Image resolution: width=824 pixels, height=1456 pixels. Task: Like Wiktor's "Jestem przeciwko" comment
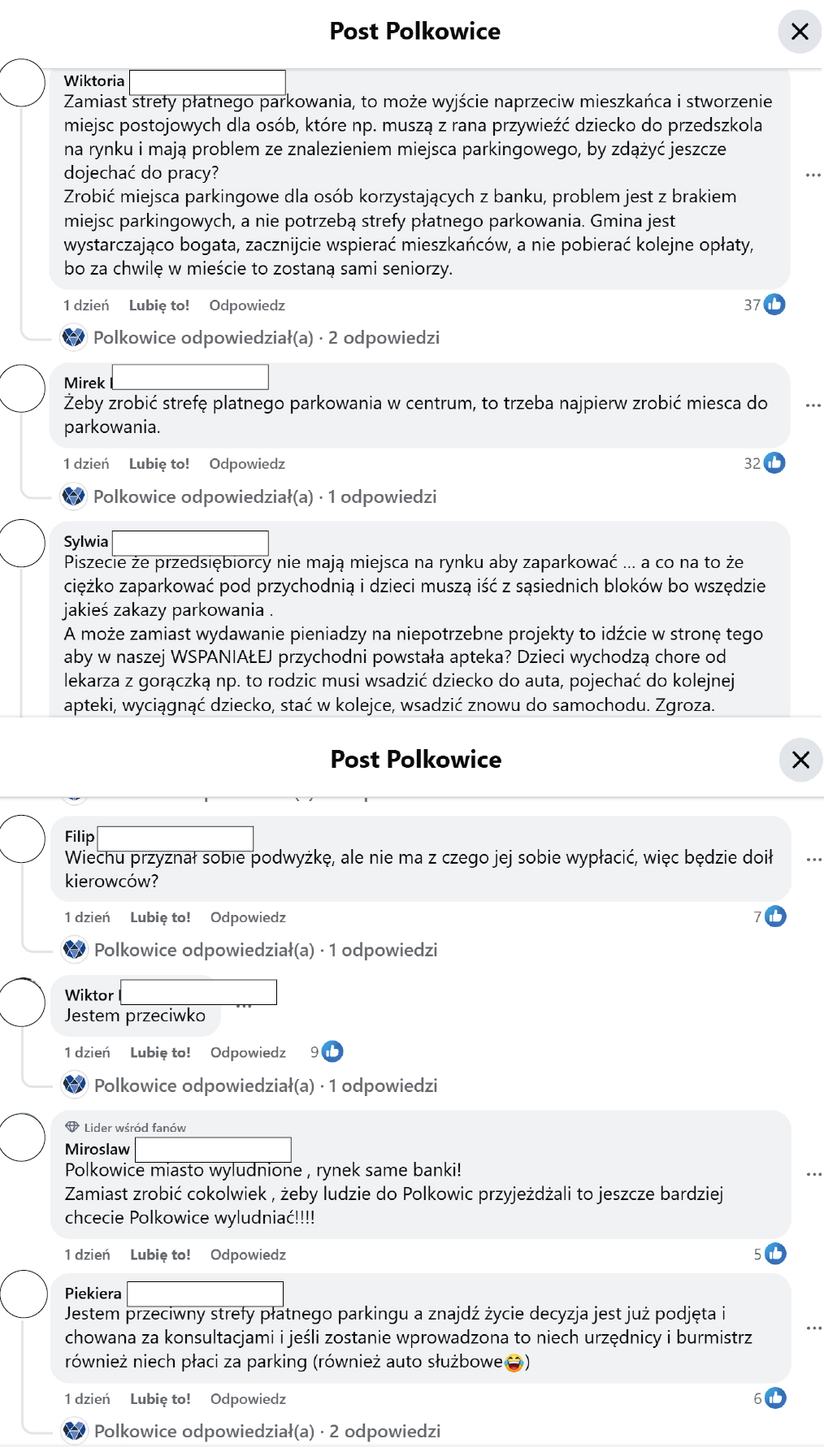(160, 1053)
